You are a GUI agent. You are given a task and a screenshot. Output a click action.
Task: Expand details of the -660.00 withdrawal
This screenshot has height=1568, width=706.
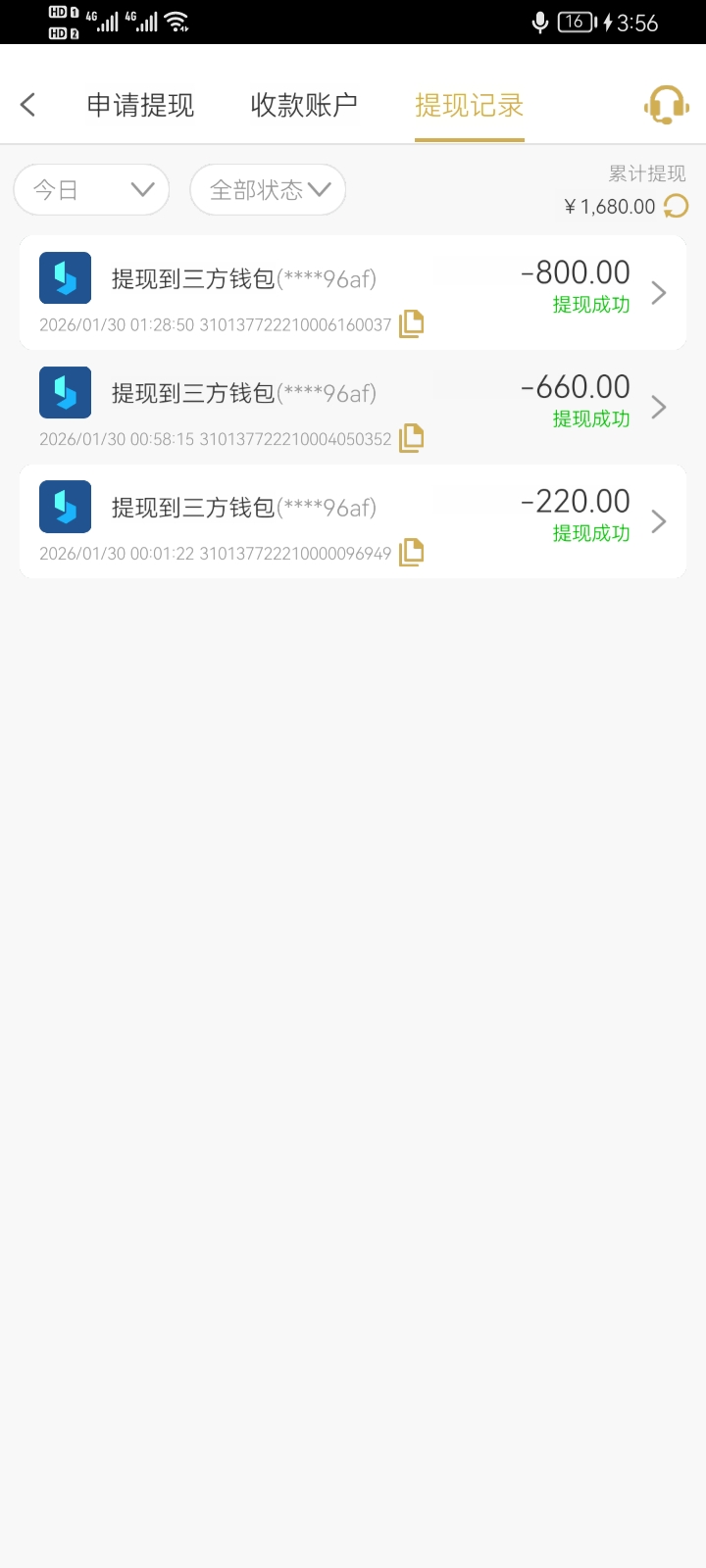[658, 407]
